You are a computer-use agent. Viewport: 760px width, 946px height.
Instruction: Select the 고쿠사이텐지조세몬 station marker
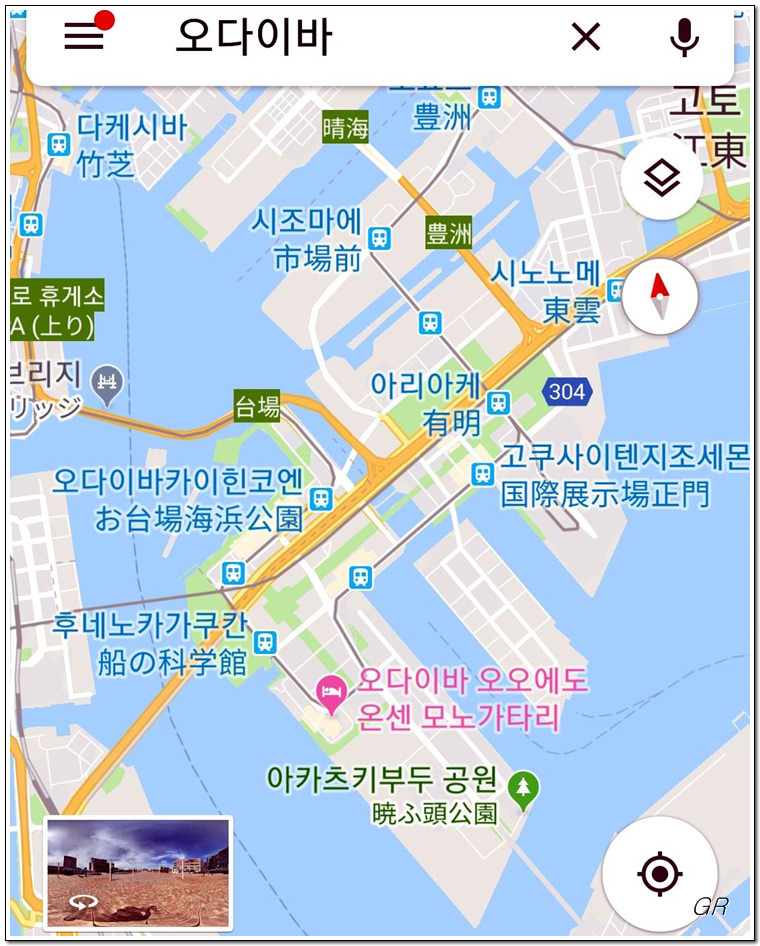click(x=483, y=473)
